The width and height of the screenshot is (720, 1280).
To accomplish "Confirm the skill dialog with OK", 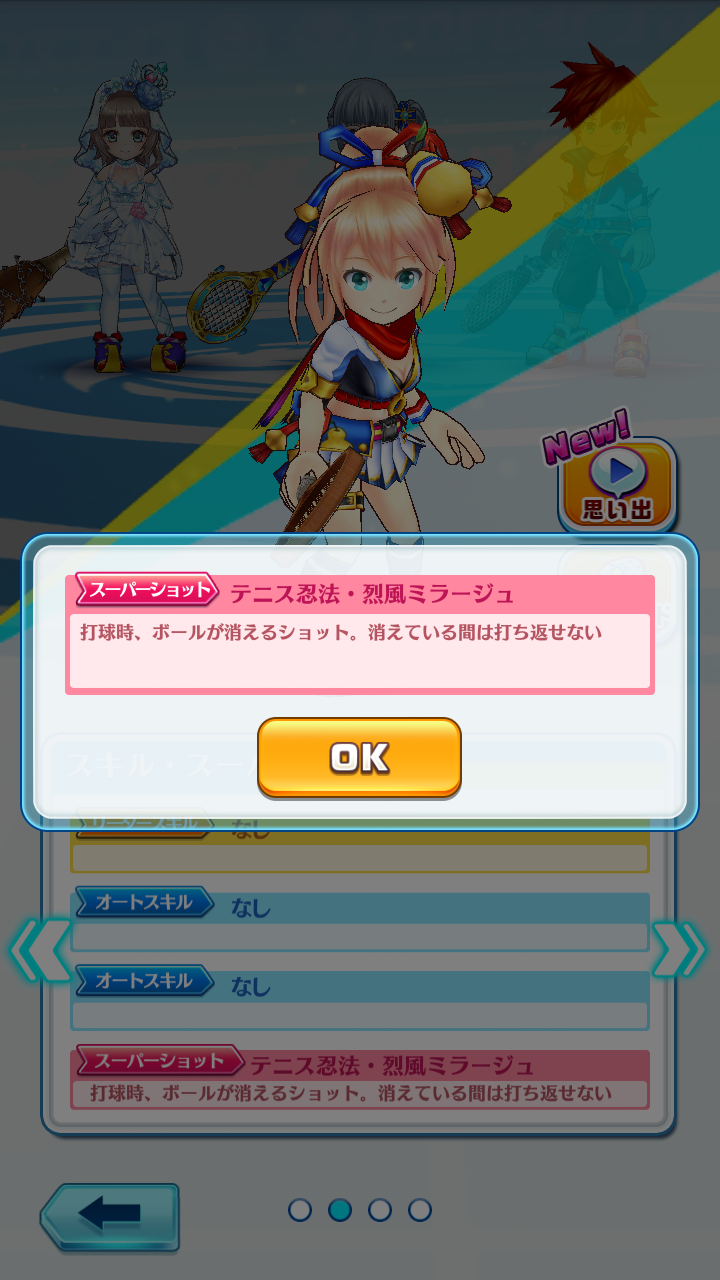I will click(359, 757).
